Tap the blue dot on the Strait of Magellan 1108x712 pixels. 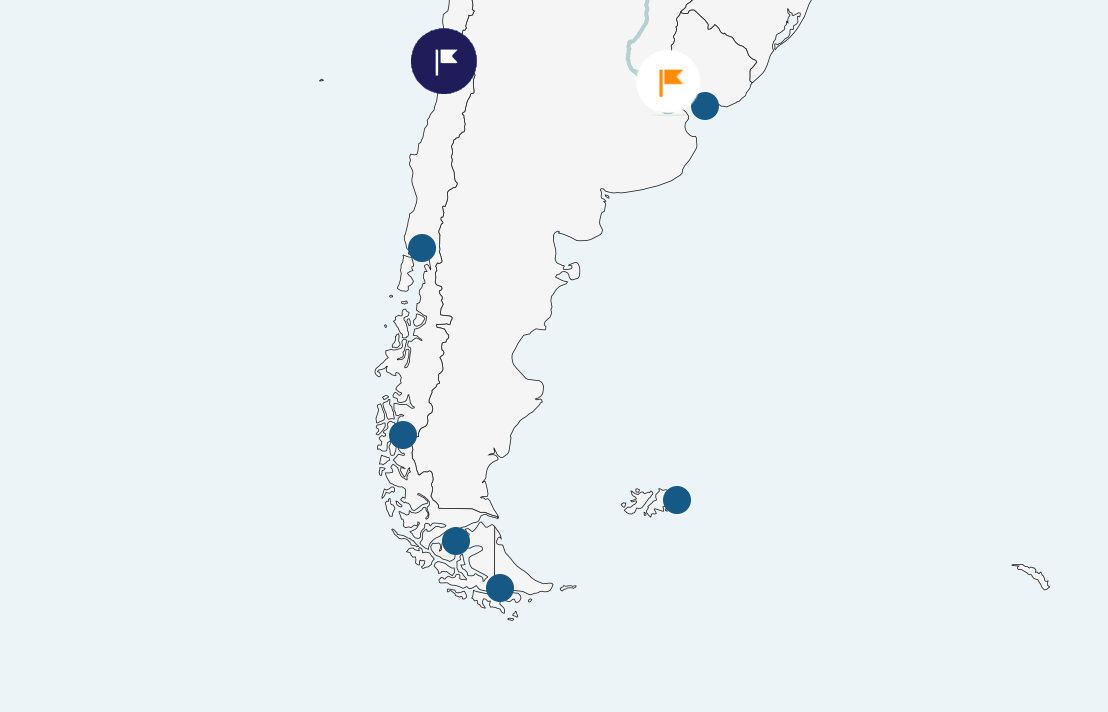pyautogui.click(x=456, y=541)
